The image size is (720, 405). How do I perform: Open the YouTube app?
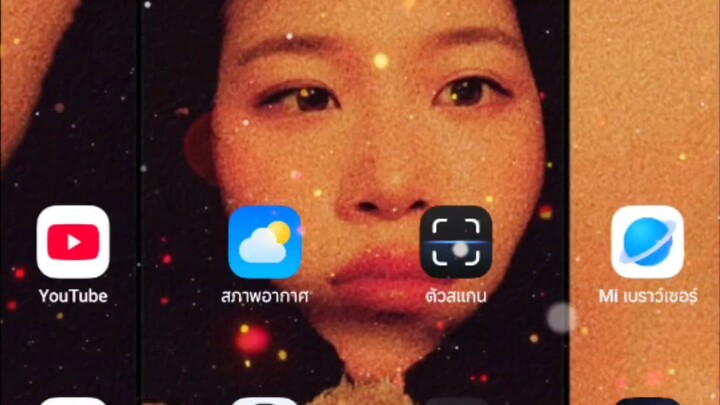73,242
